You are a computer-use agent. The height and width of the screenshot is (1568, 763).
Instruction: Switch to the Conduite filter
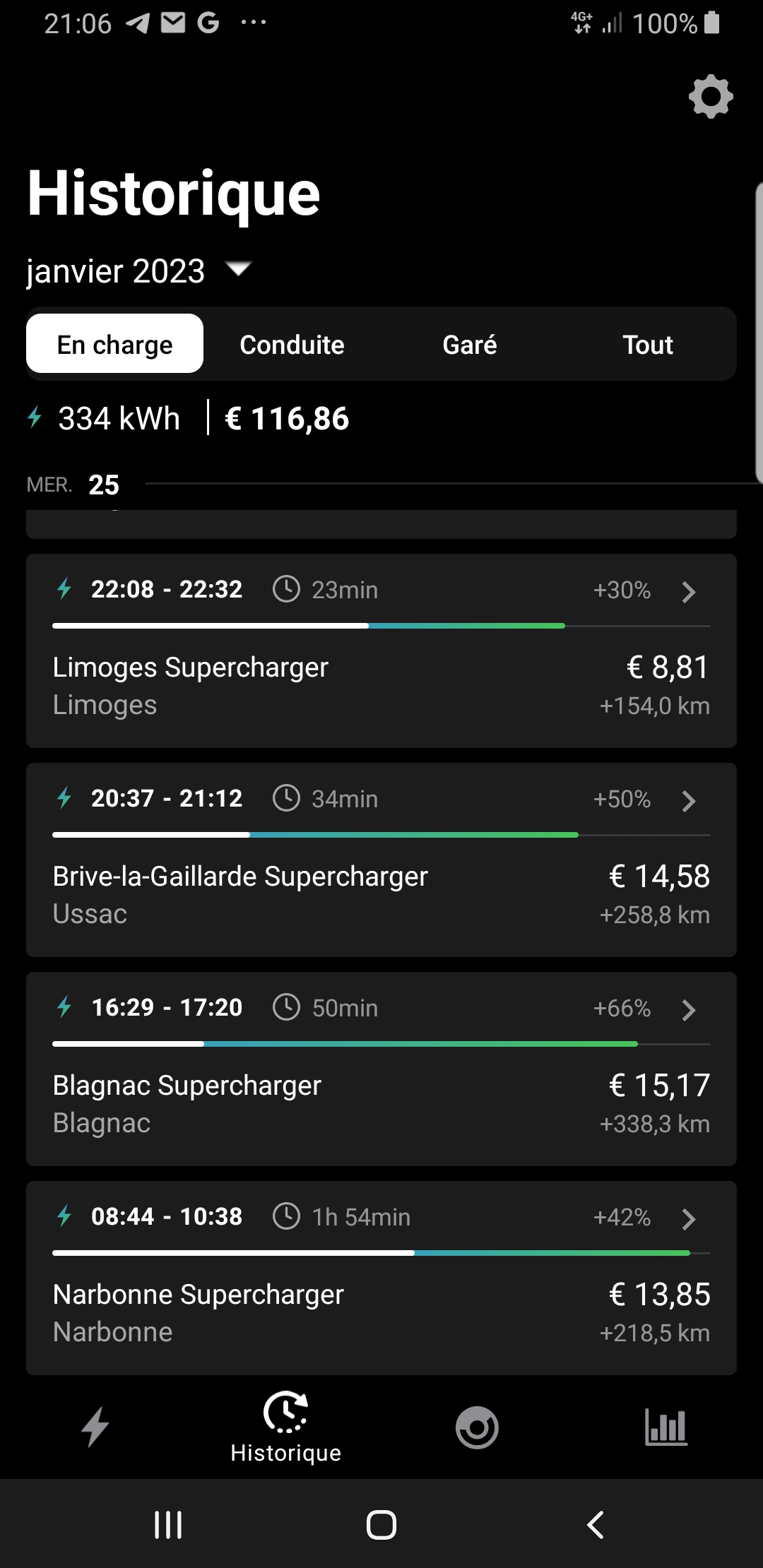[x=292, y=345]
